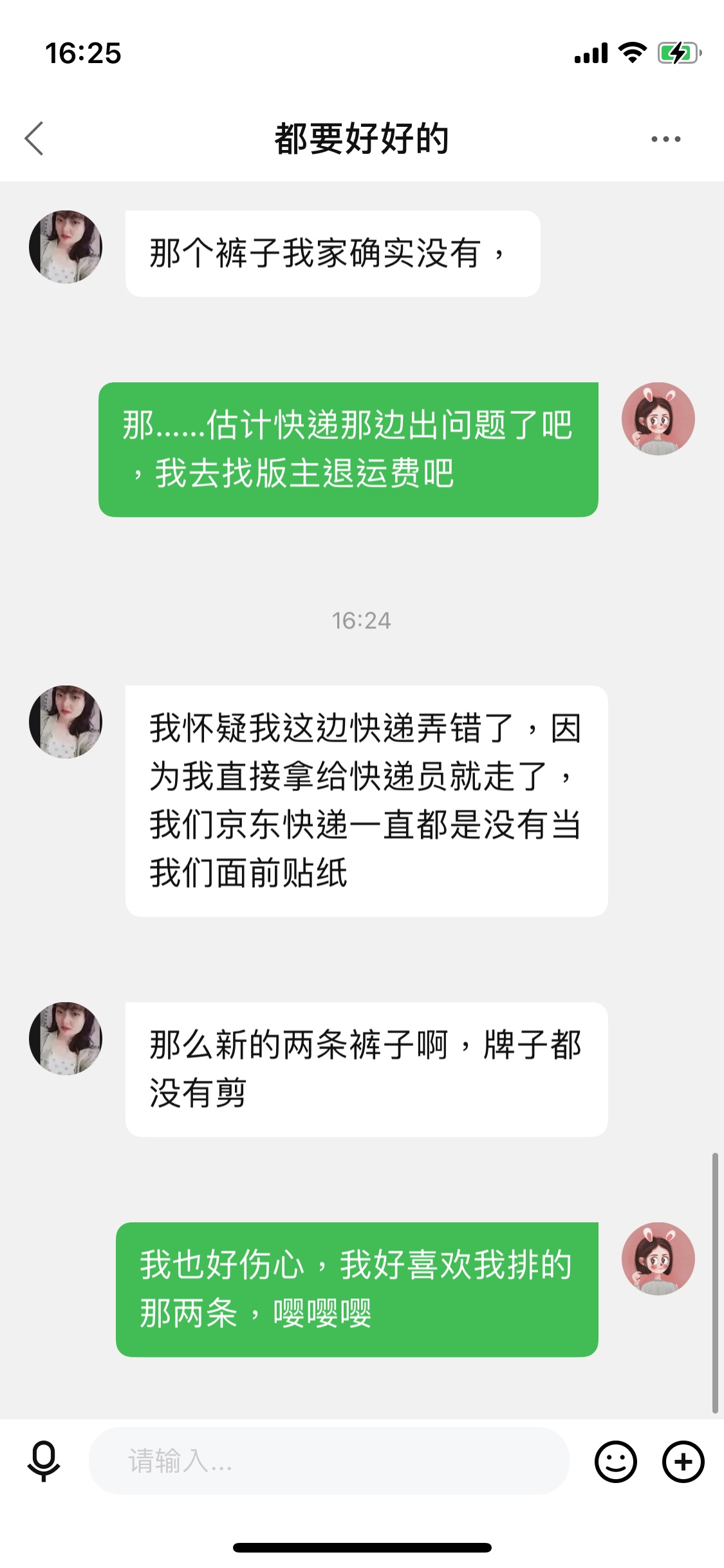Open the emoji picker
The height and width of the screenshot is (1568, 724).
(x=615, y=1461)
